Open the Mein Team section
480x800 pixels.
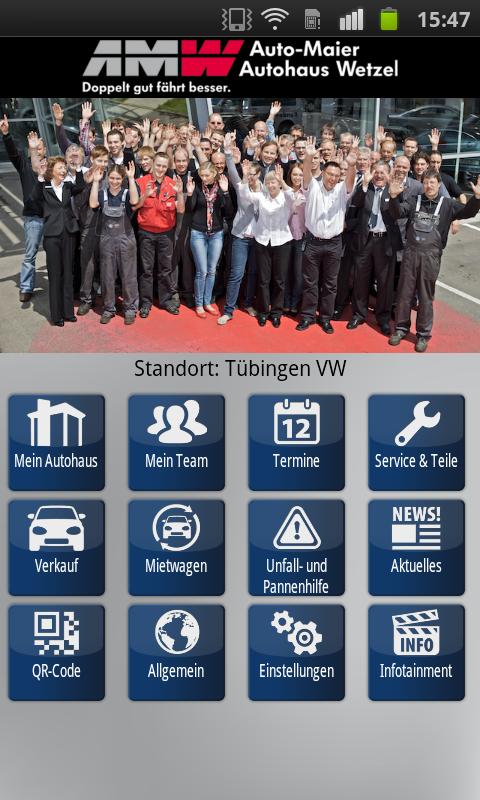tap(176, 442)
